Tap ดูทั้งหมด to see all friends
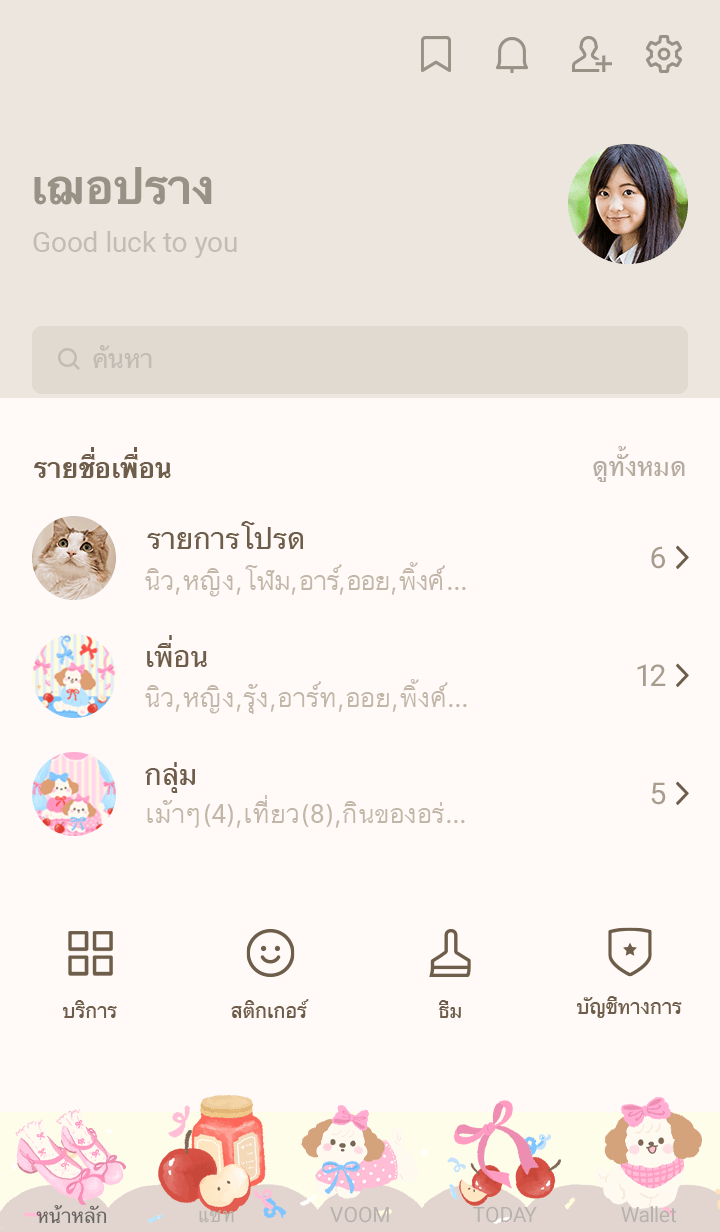The height and width of the screenshot is (1232, 720). pos(638,468)
